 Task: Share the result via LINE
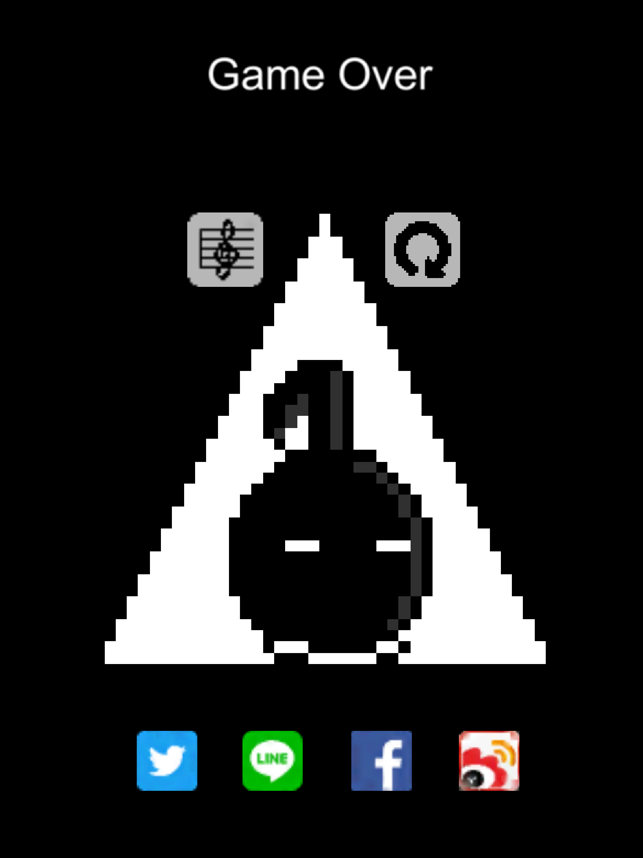click(272, 761)
